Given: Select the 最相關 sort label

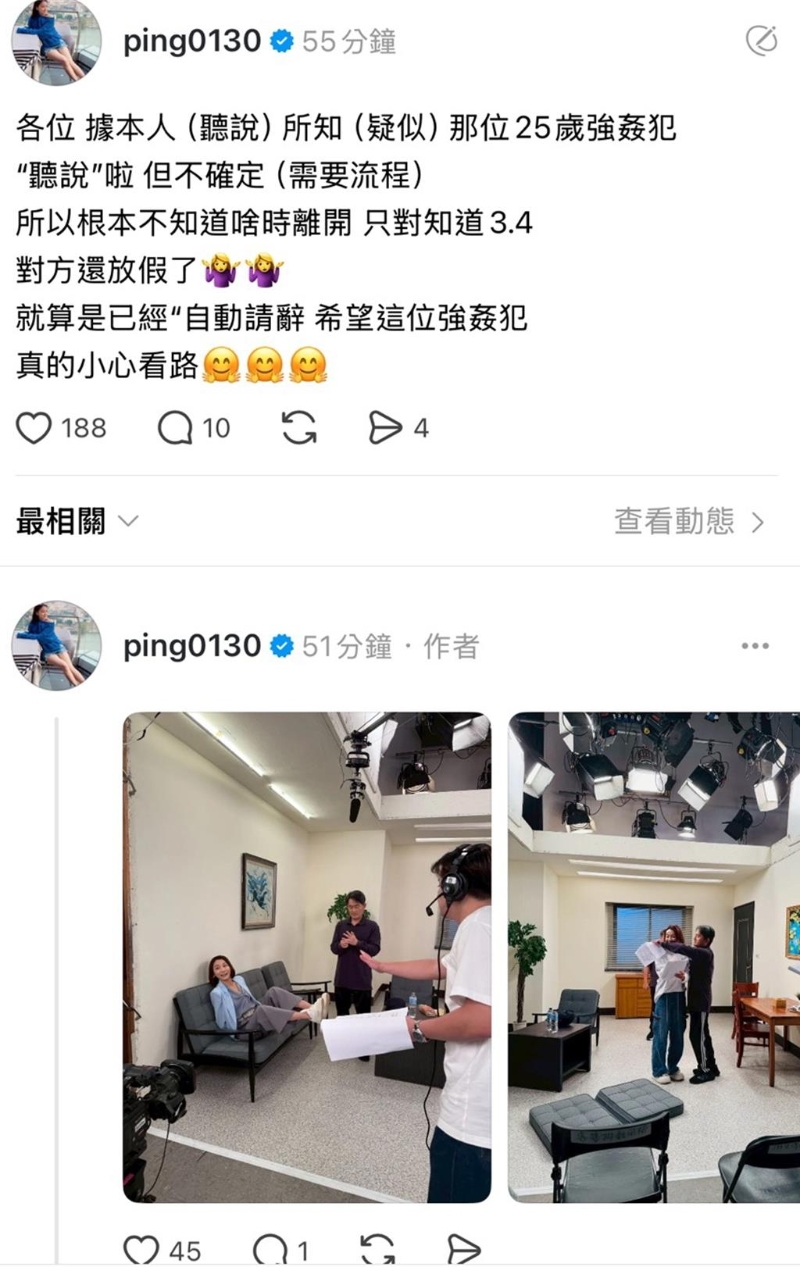Looking at the screenshot, I should coord(63,521).
